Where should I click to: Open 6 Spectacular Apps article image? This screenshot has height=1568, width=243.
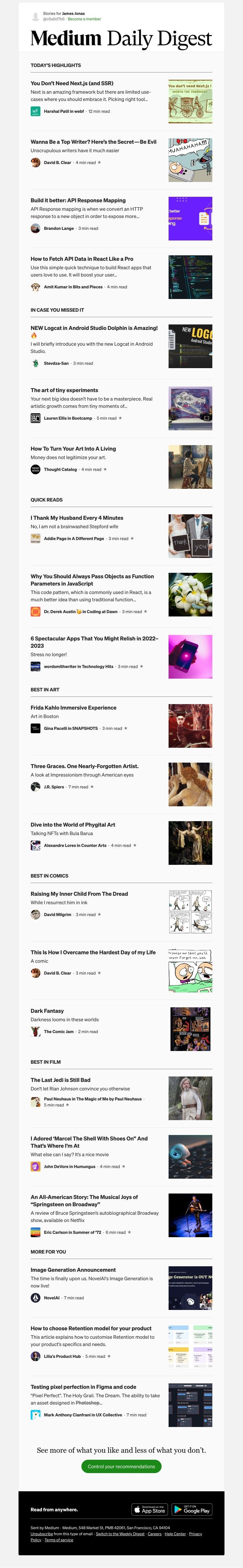(x=190, y=657)
